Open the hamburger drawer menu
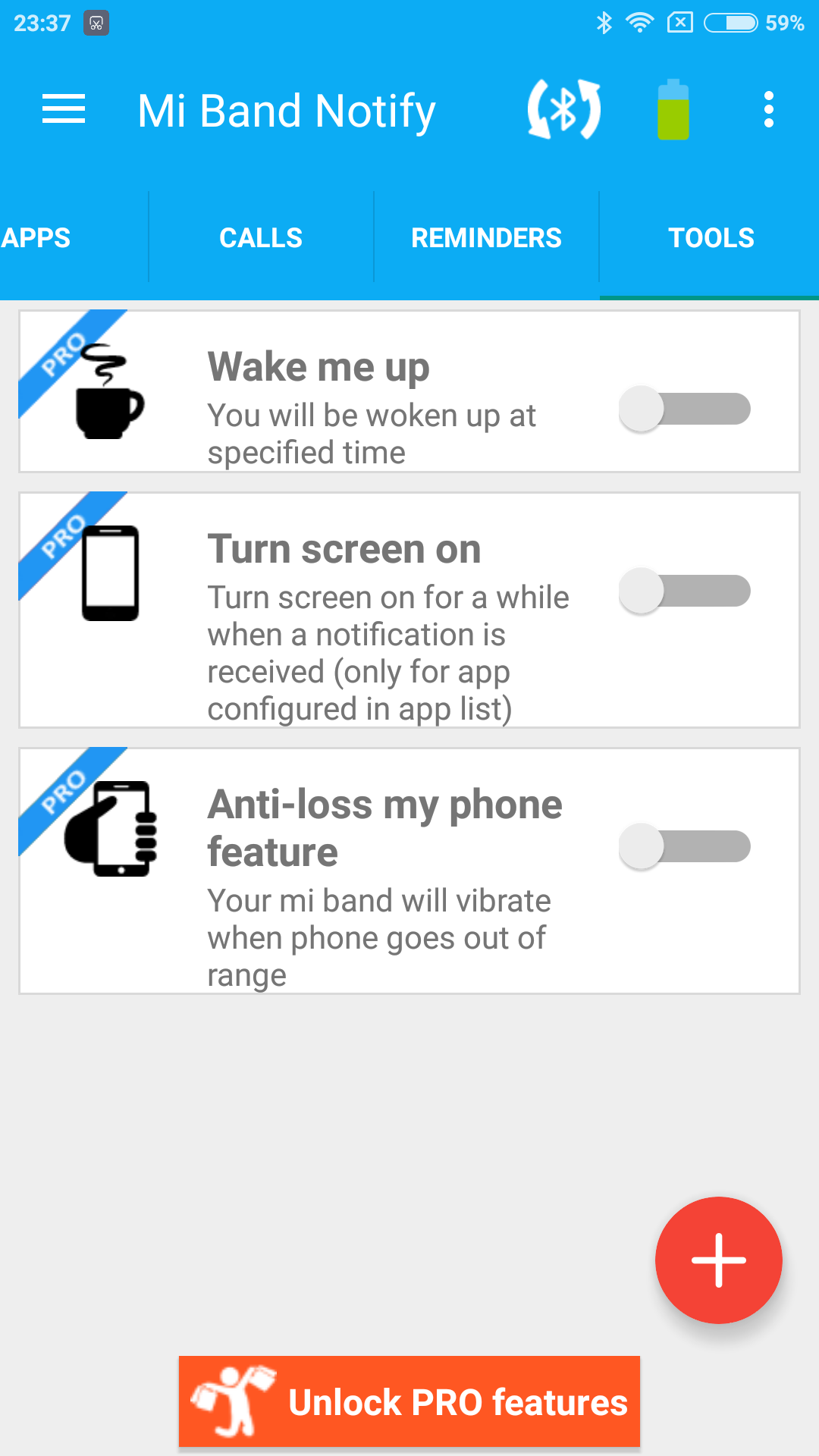This screenshot has width=819, height=1456. 64,110
